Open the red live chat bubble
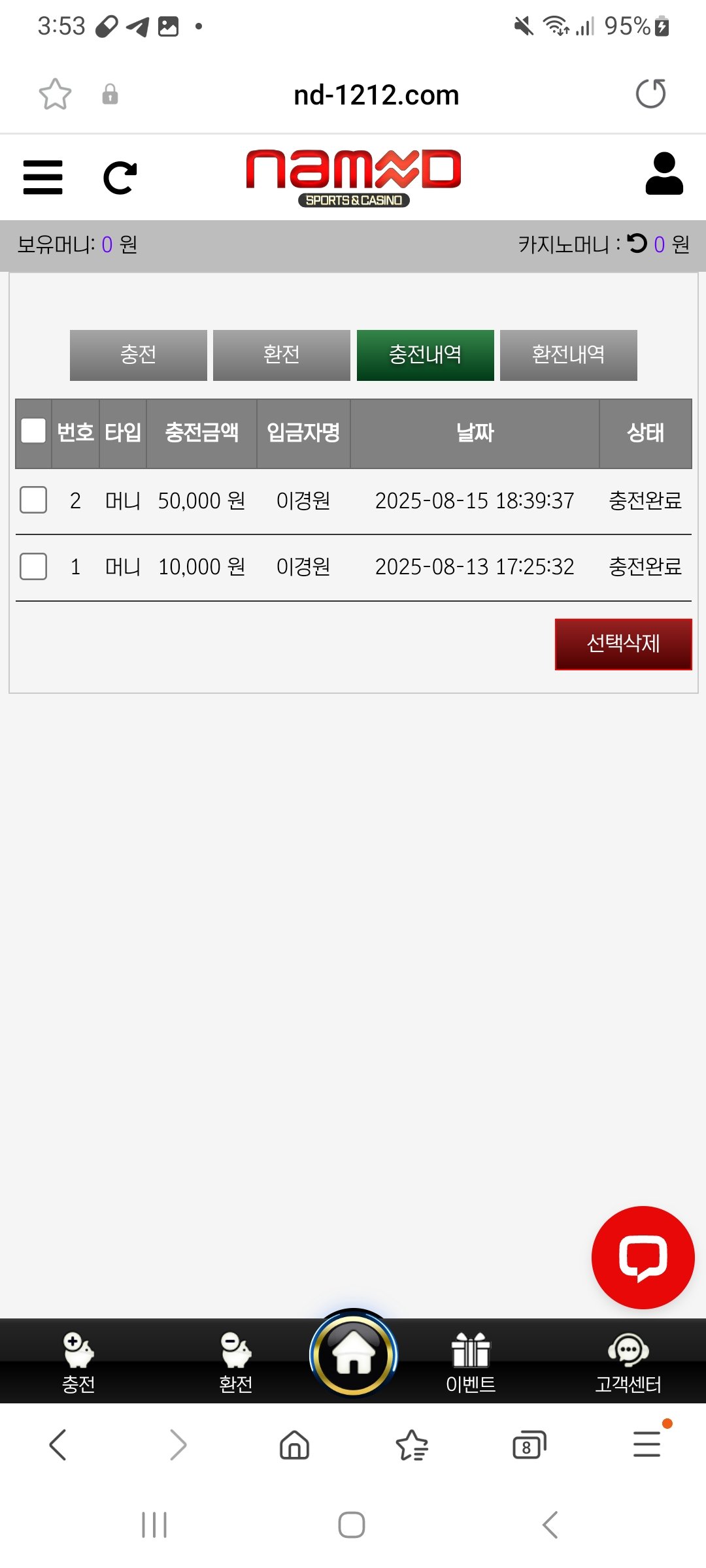The height and width of the screenshot is (1568, 706). point(642,1257)
